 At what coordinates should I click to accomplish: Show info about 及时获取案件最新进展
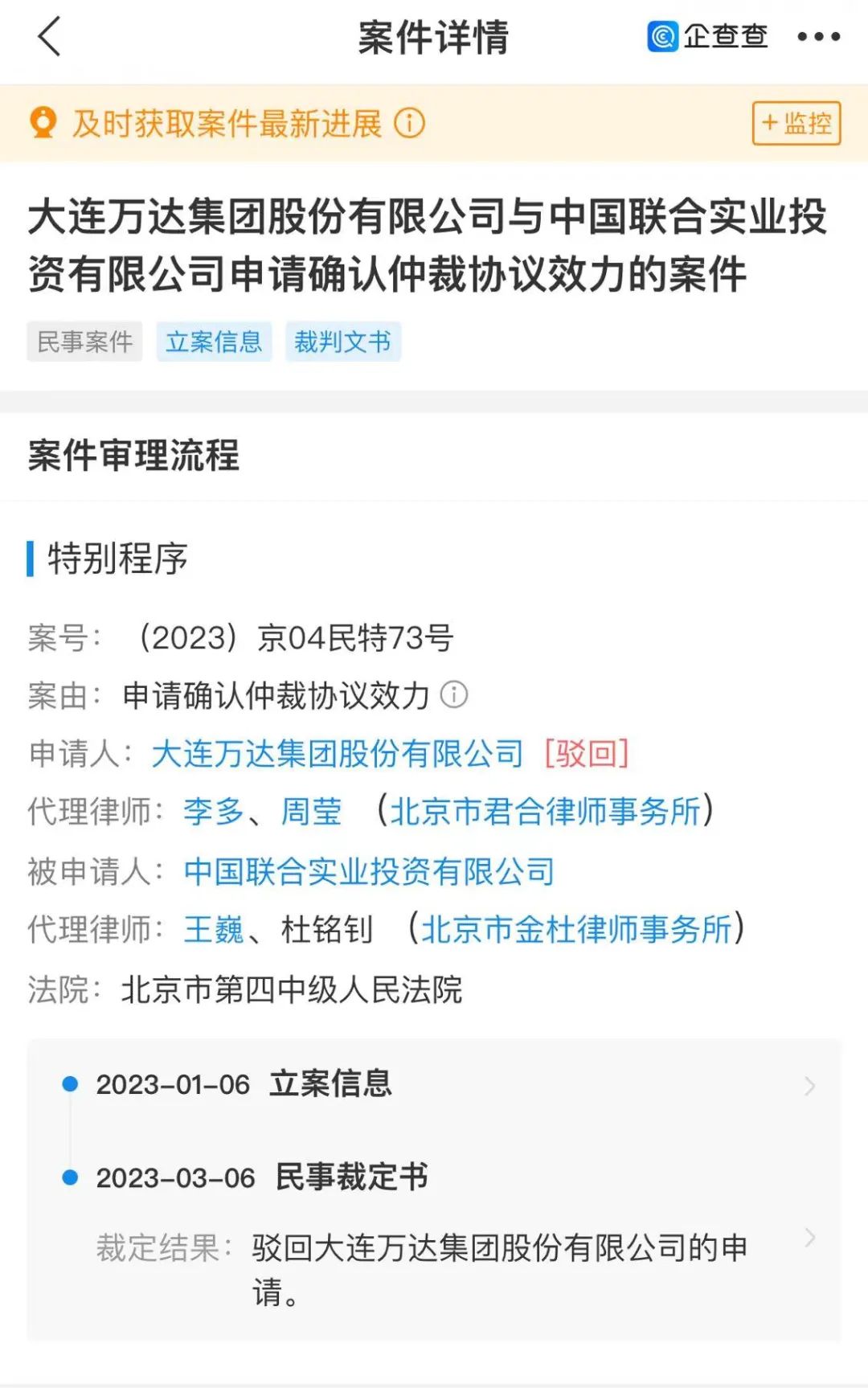click(410, 123)
